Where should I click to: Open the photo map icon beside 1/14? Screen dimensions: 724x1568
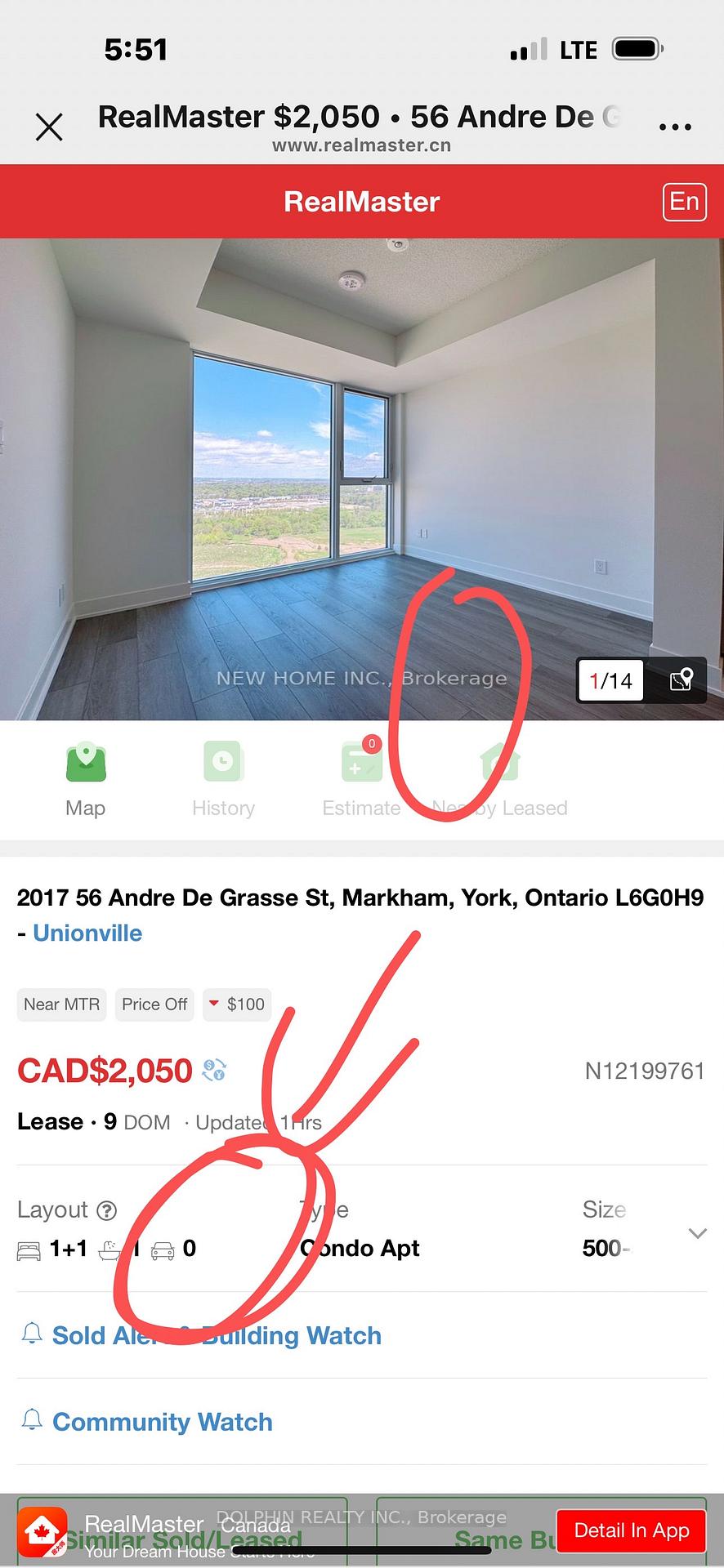coord(682,680)
